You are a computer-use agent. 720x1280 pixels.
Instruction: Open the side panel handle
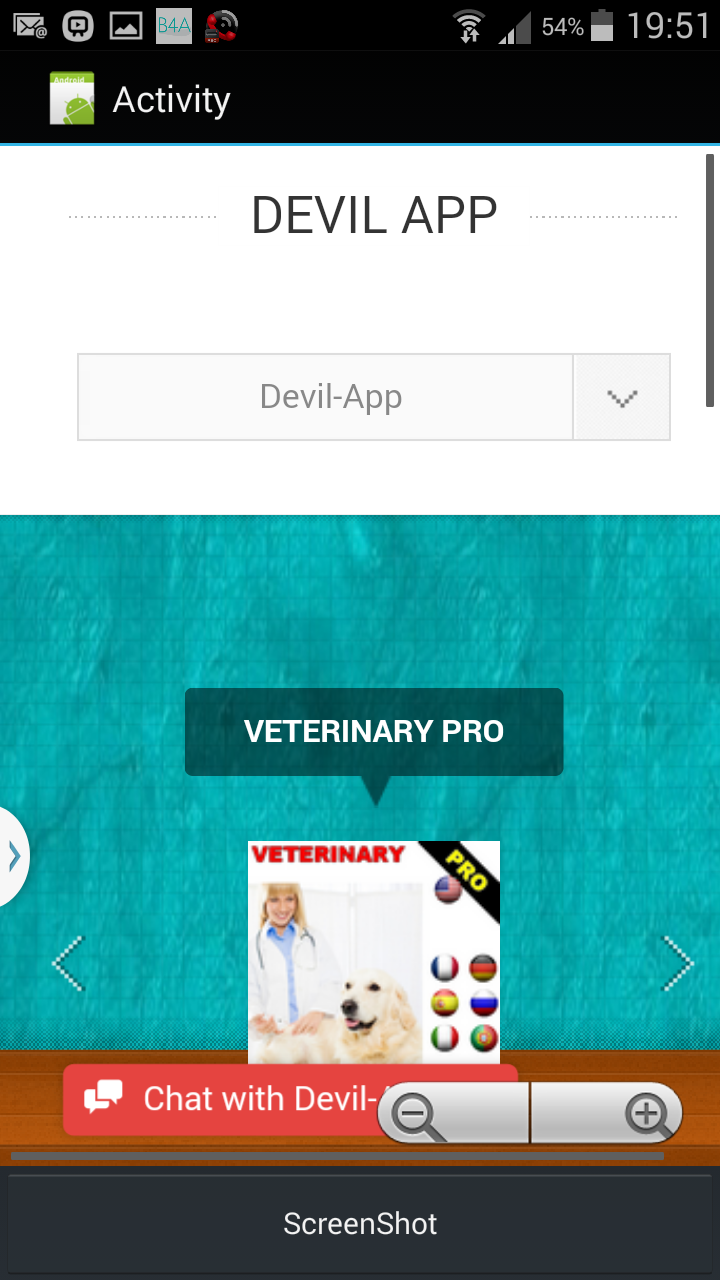pos(13,856)
